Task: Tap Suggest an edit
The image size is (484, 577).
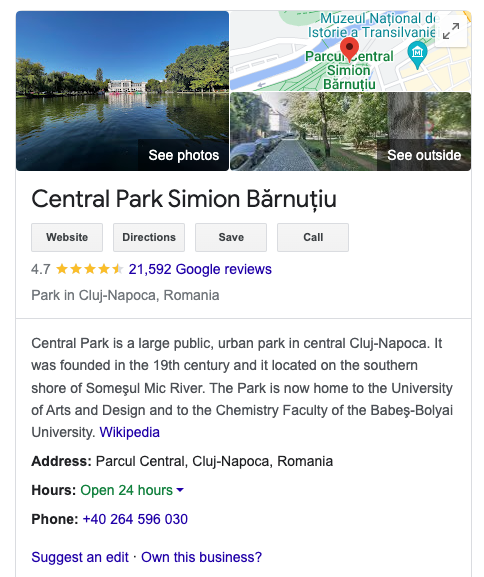Action: (80, 557)
